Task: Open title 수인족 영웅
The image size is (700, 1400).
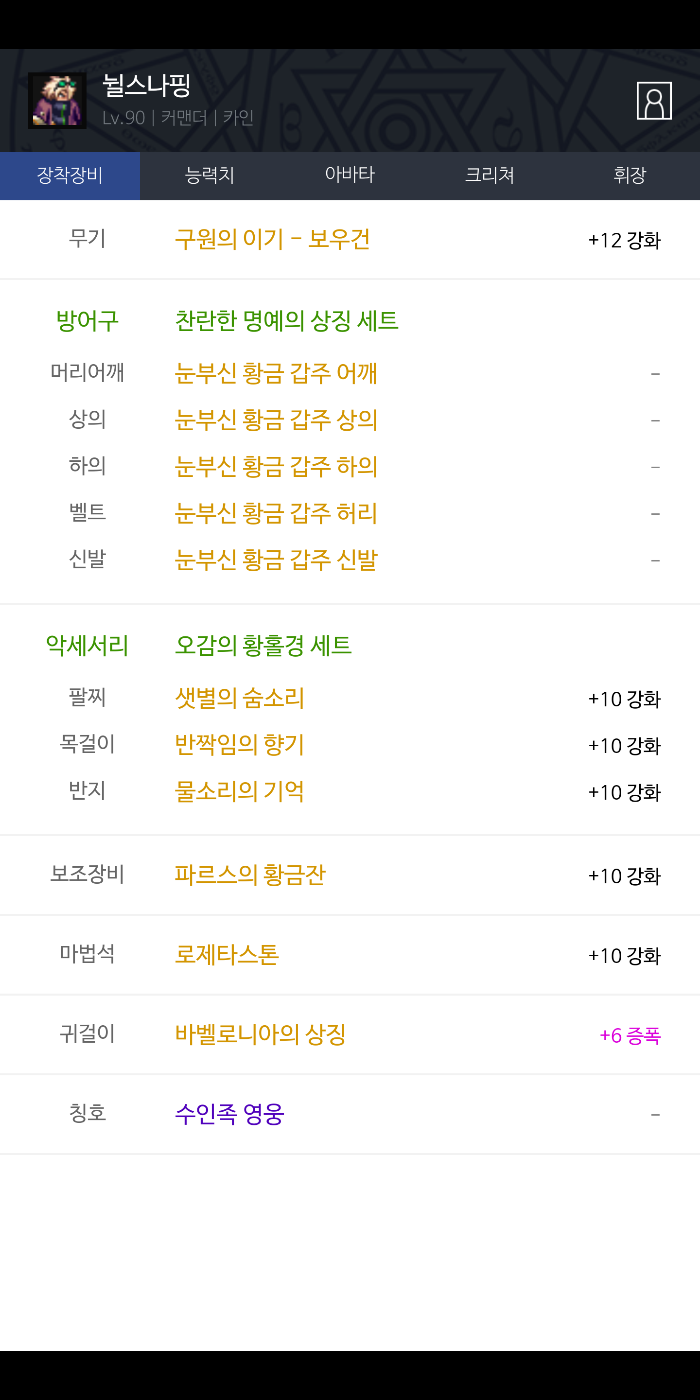Action: click(230, 1114)
